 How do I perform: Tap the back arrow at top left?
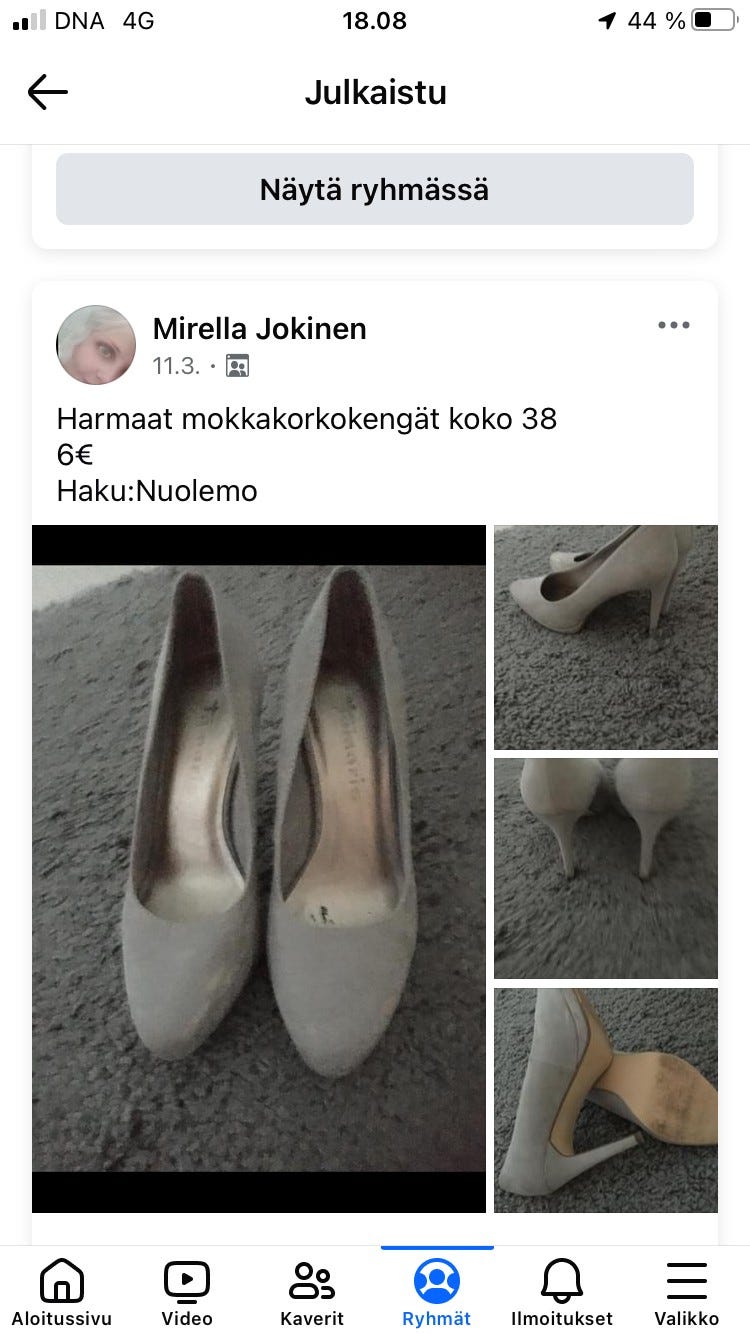click(47, 91)
